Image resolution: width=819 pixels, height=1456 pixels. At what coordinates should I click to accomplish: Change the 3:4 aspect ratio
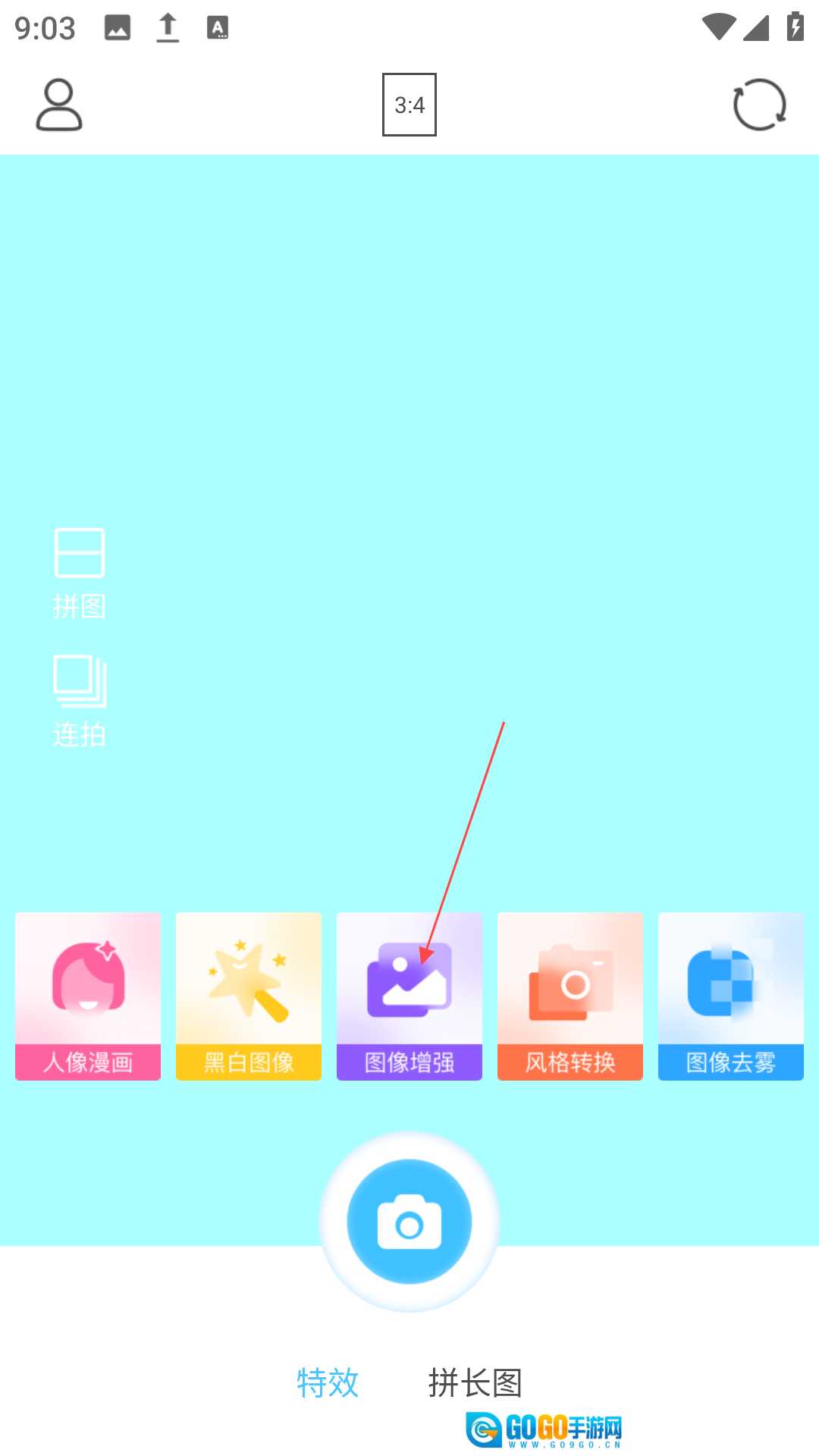point(409,105)
